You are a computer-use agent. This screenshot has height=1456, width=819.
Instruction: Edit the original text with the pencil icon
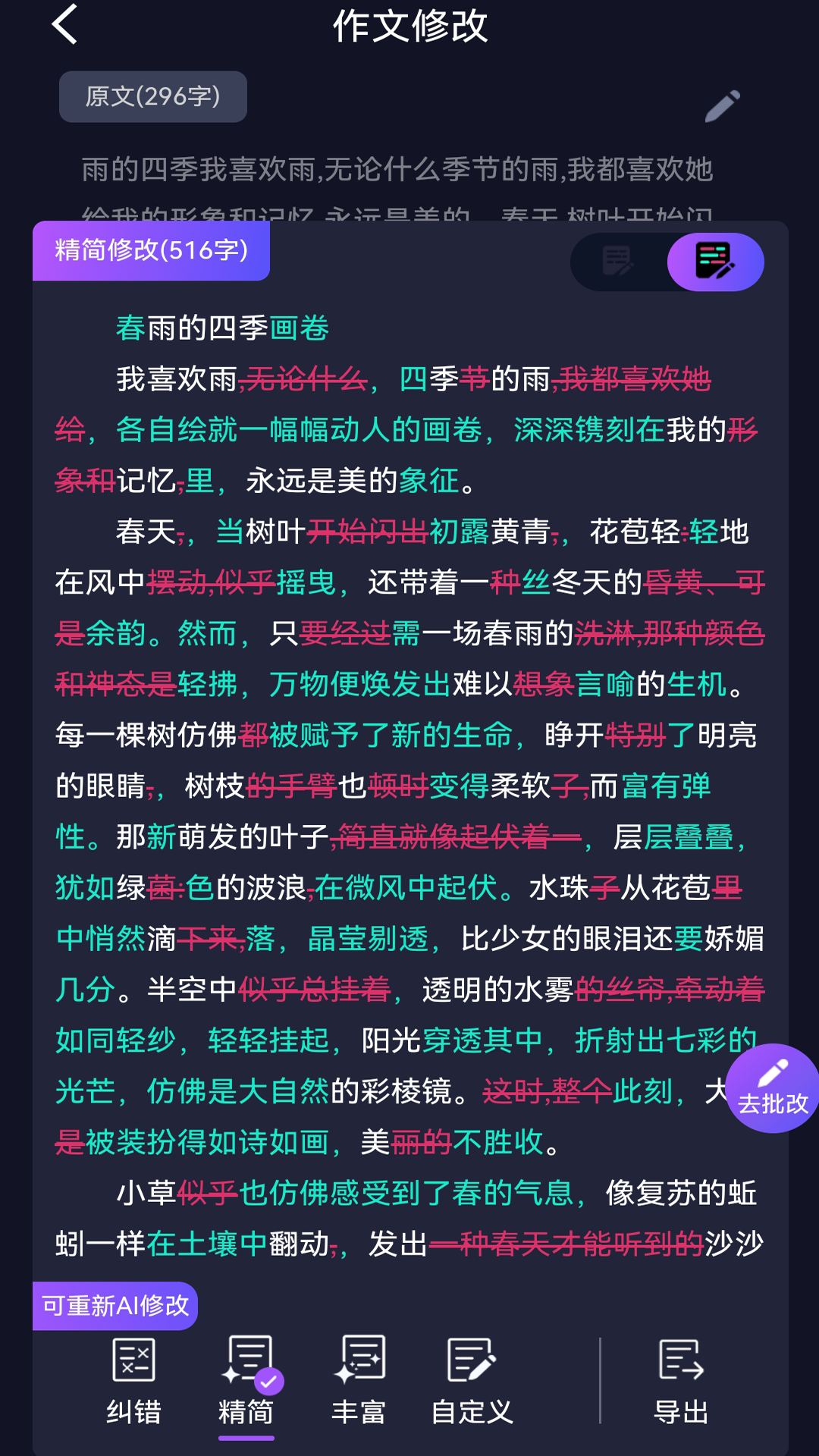tap(722, 106)
